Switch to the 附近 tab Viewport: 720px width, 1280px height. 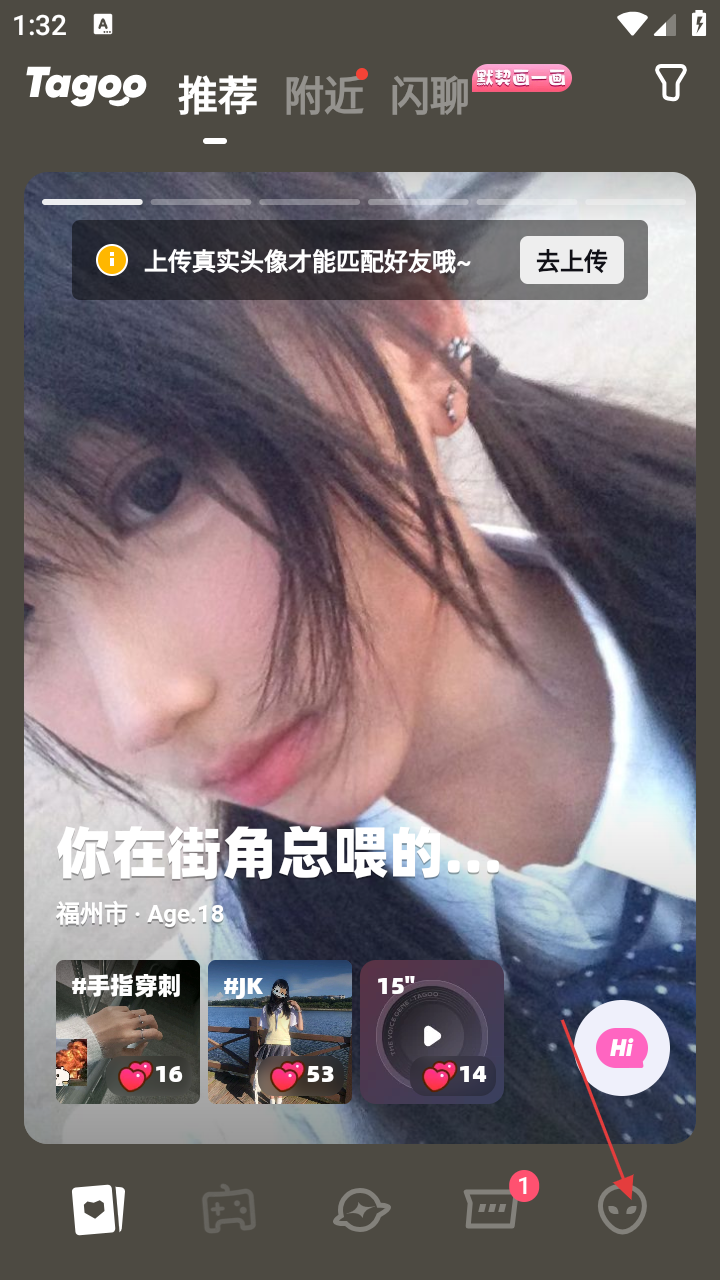pyautogui.click(x=324, y=96)
